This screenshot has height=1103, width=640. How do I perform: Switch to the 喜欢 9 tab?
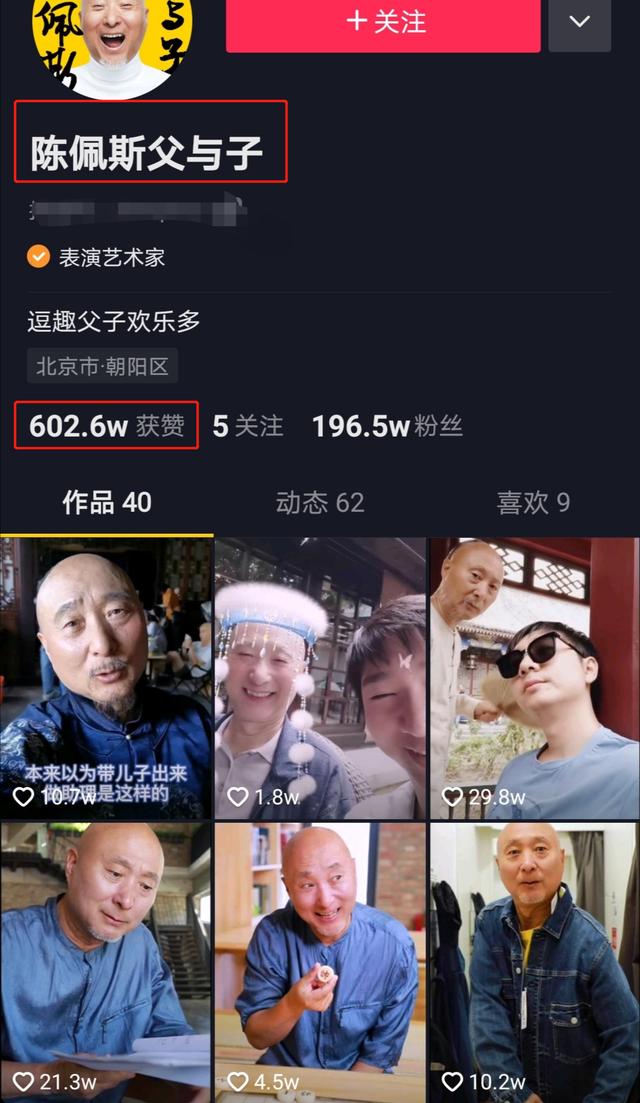point(533,503)
